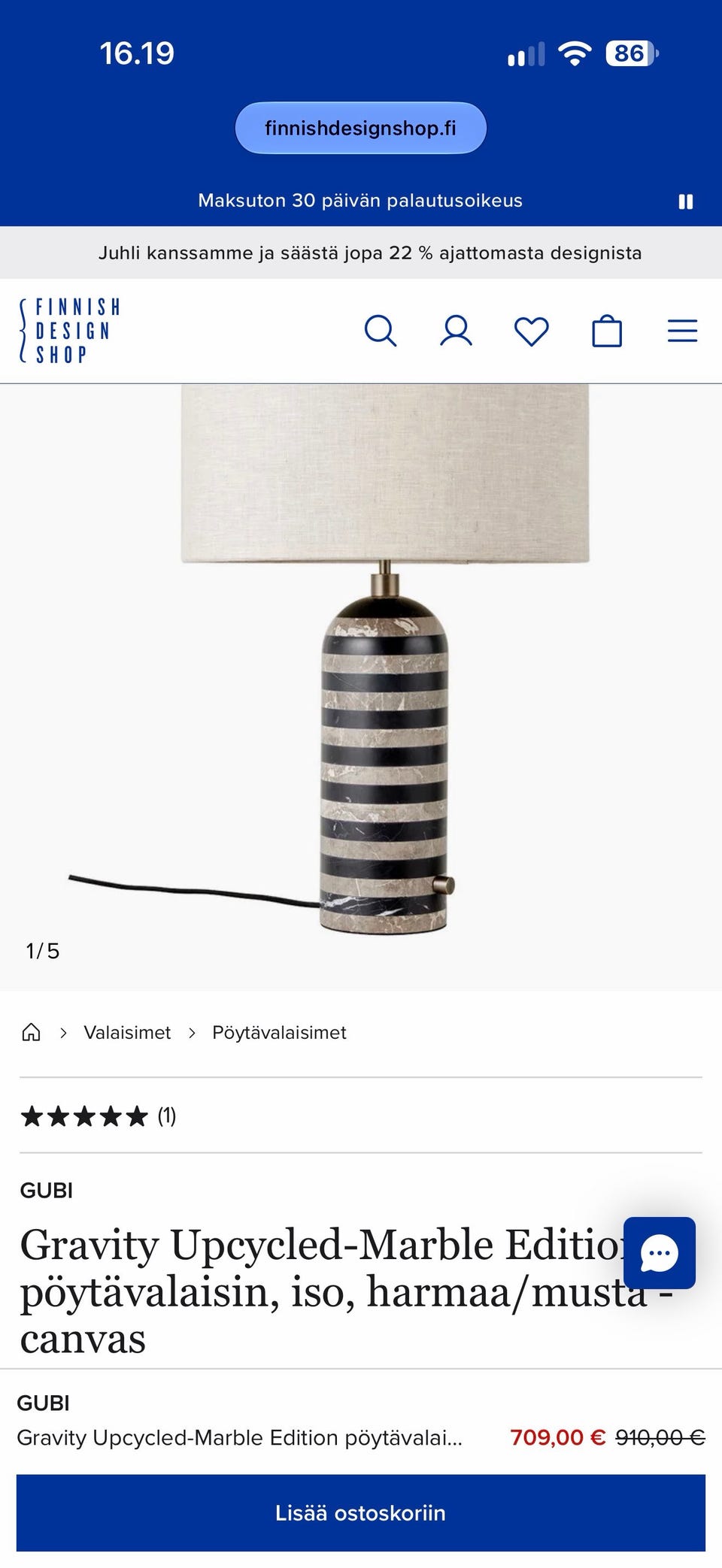
Task: Tap the finnishdesignshop.fi address bar
Action: tap(361, 128)
